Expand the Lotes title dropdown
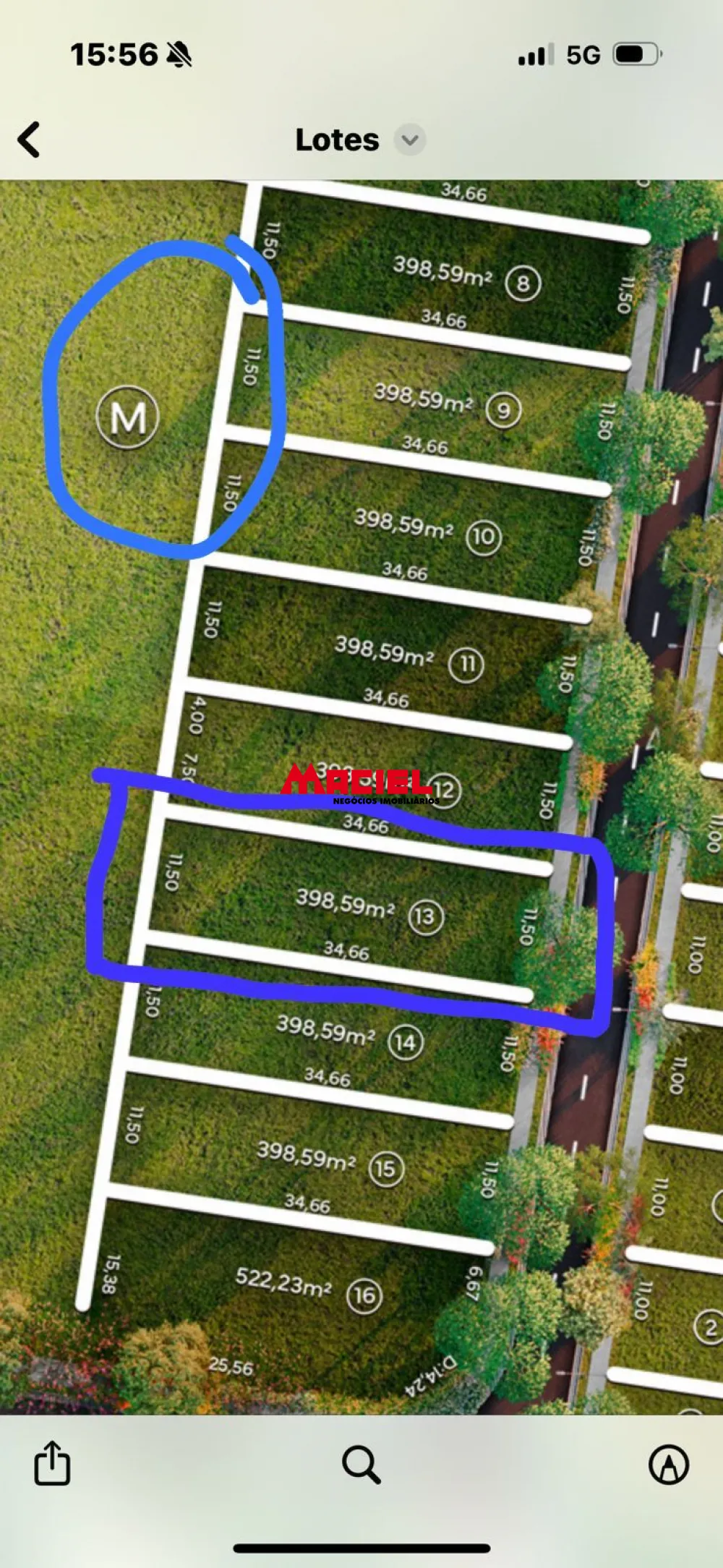The height and width of the screenshot is (1568, 723). 410,140
